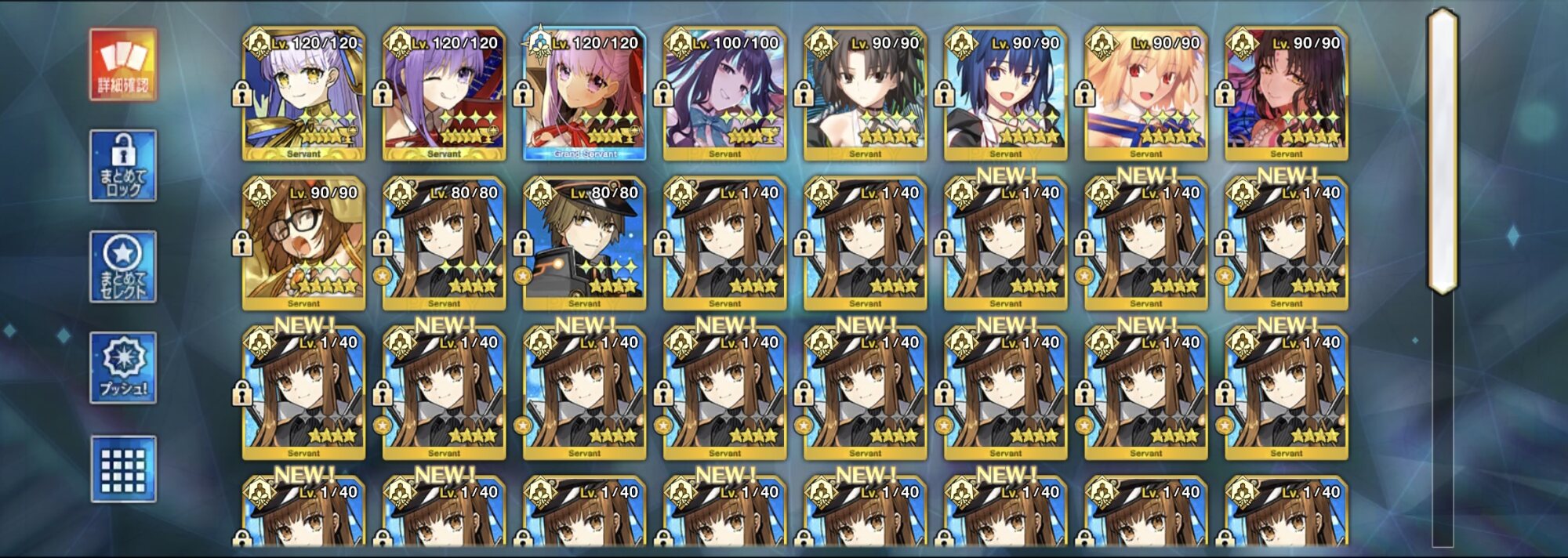The image size is (1568, 558).
Task: Tap the まとめてロック bulk lock button
Action: pos(123,166)
